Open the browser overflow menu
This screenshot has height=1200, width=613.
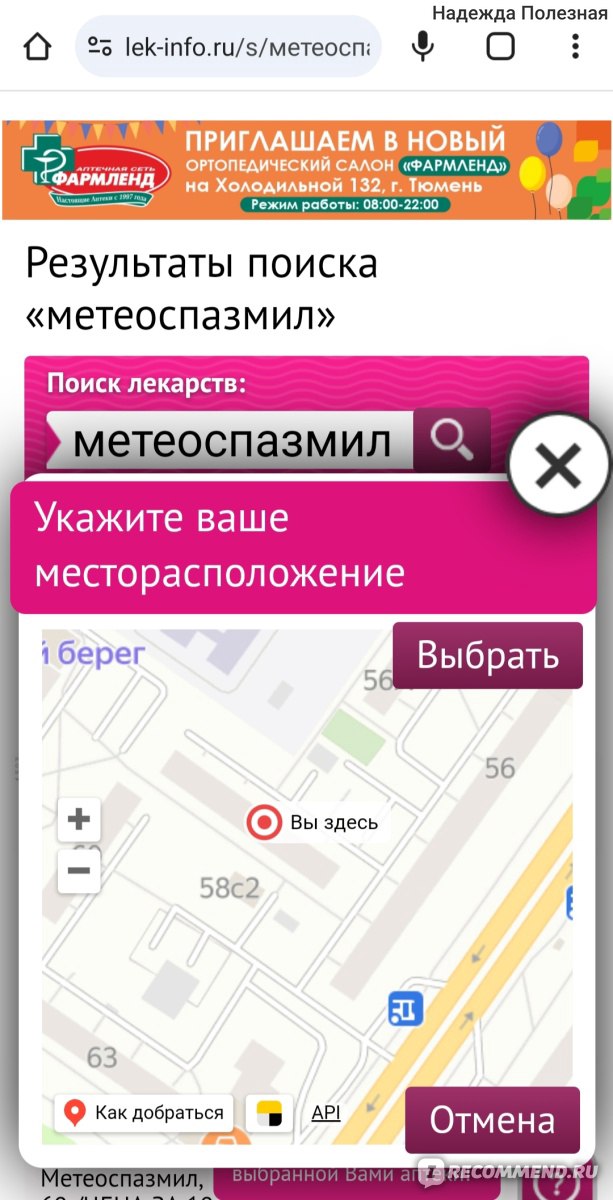(575, 46)
